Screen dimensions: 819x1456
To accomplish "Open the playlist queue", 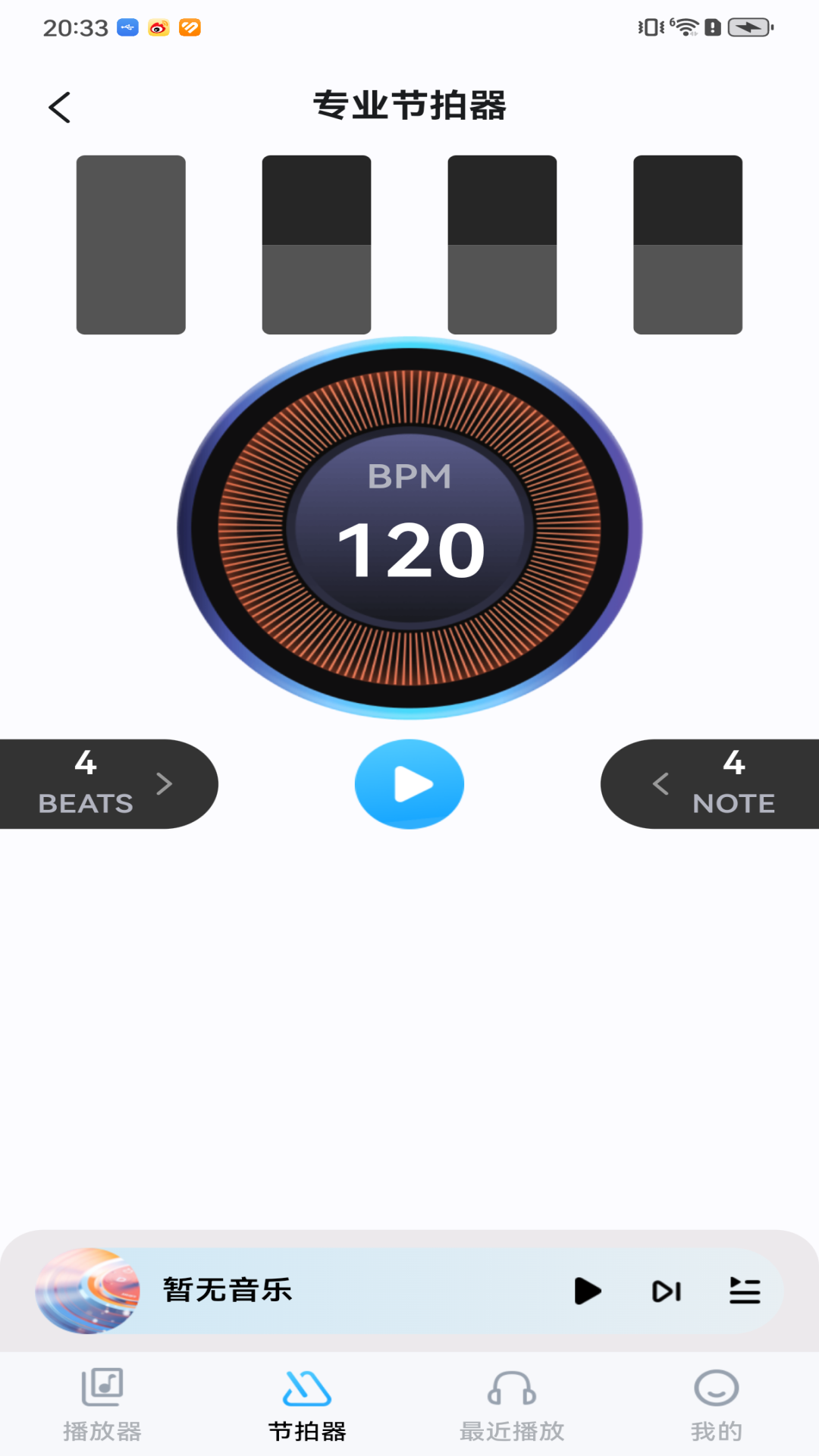I will click(x=744, y=1291).
